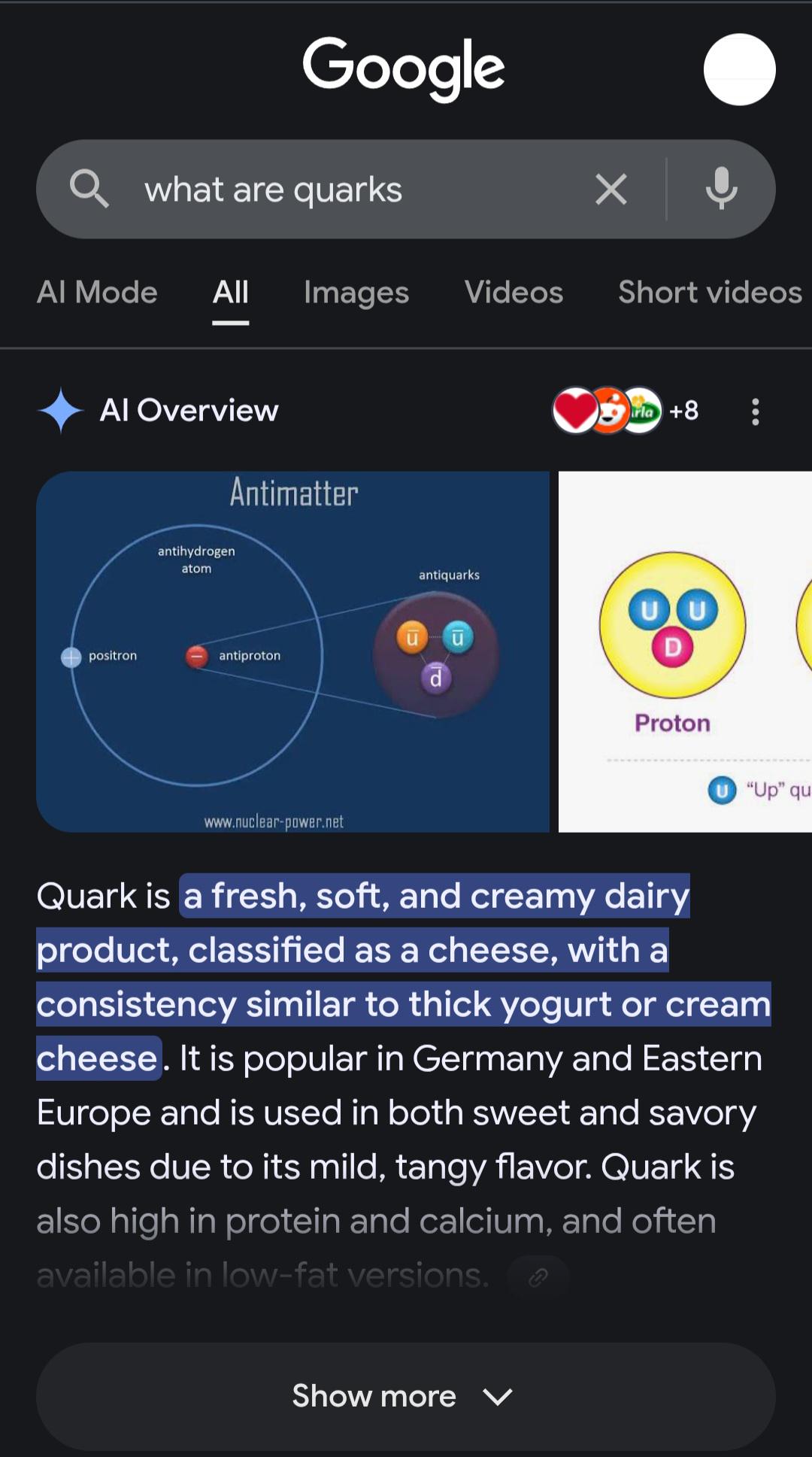Tap the search box with 'what are quarks'
The height and width of the screenshot is (1457, 812).
(338, 190)
